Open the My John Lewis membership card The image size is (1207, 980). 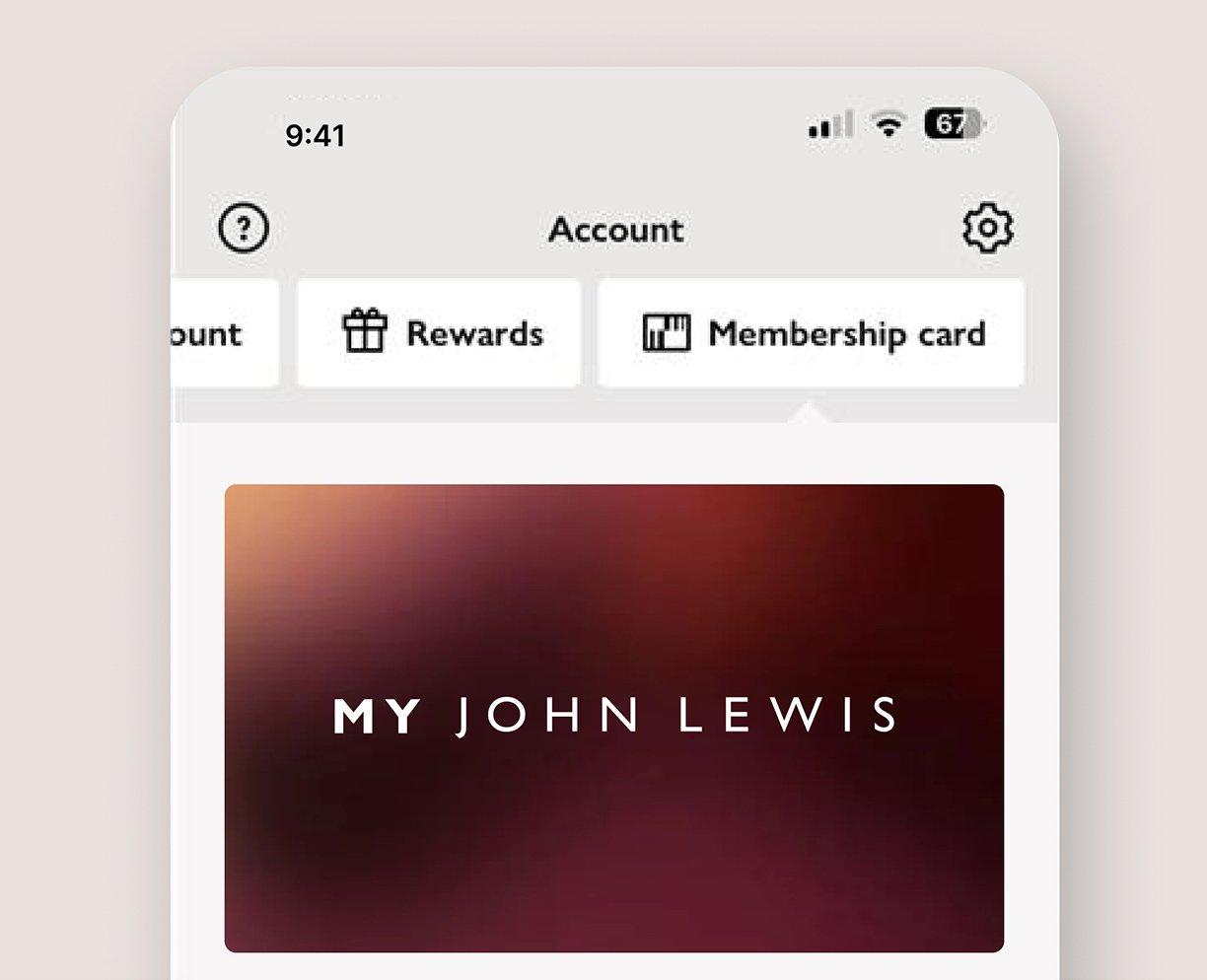[613, 717]
